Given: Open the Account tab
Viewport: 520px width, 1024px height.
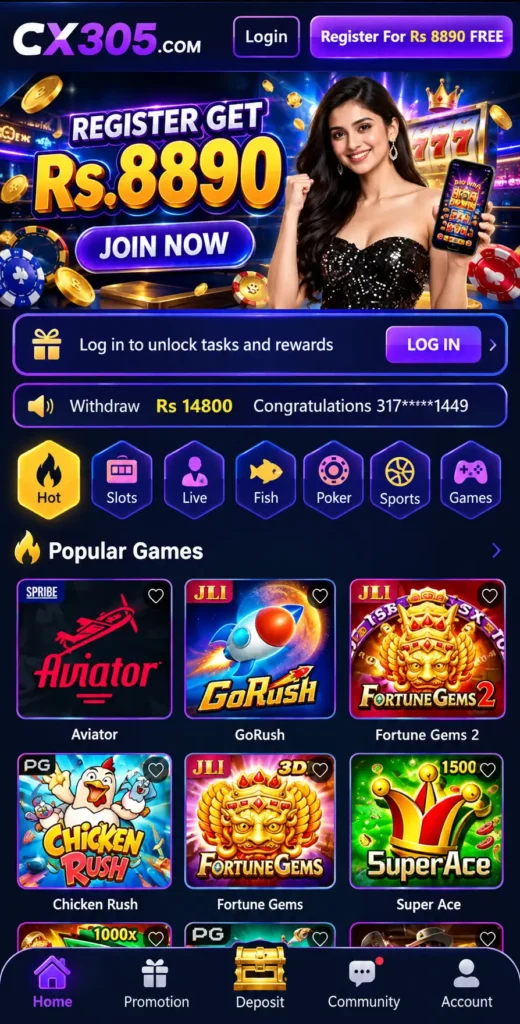Looking at the screenshot, I should 466,984.
